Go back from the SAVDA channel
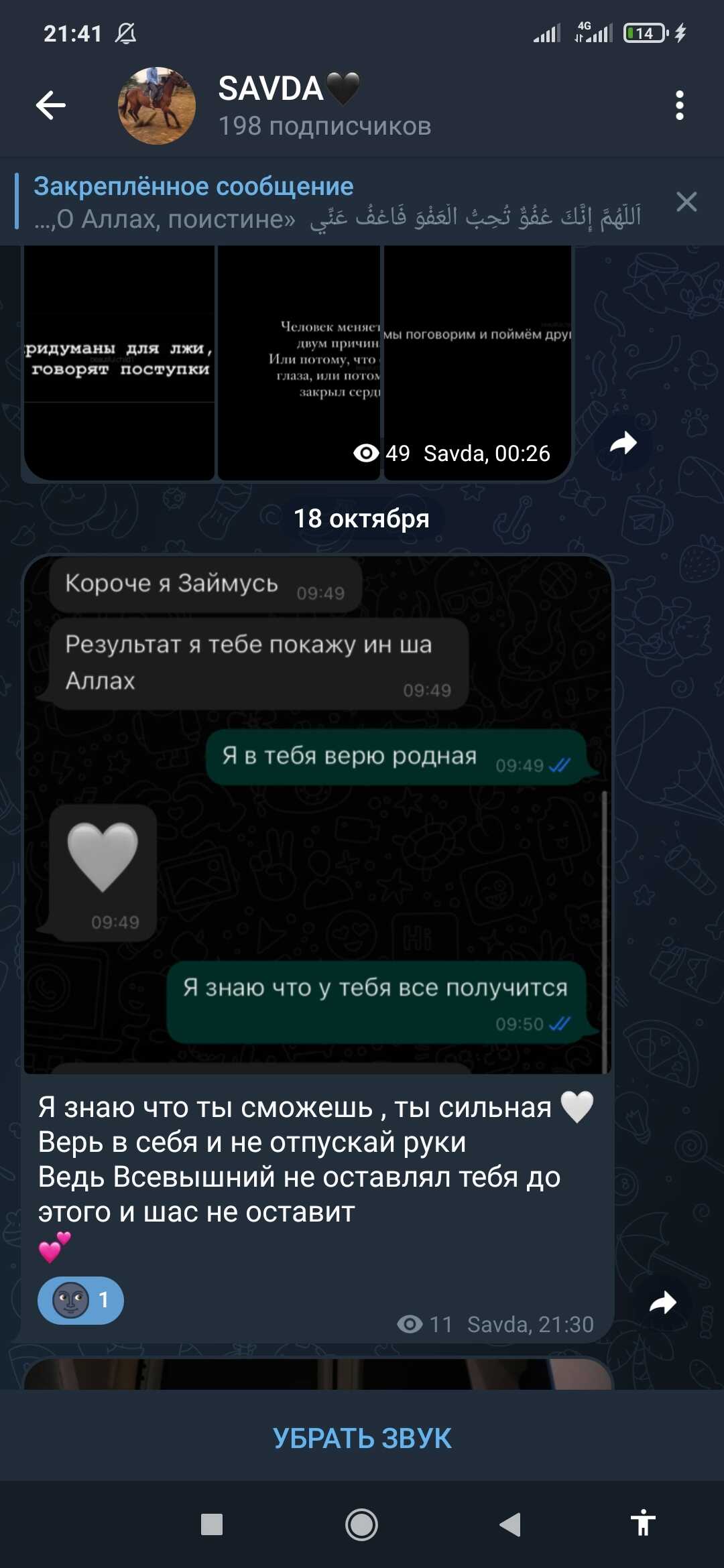724x1568 pixels. point(51,105)
